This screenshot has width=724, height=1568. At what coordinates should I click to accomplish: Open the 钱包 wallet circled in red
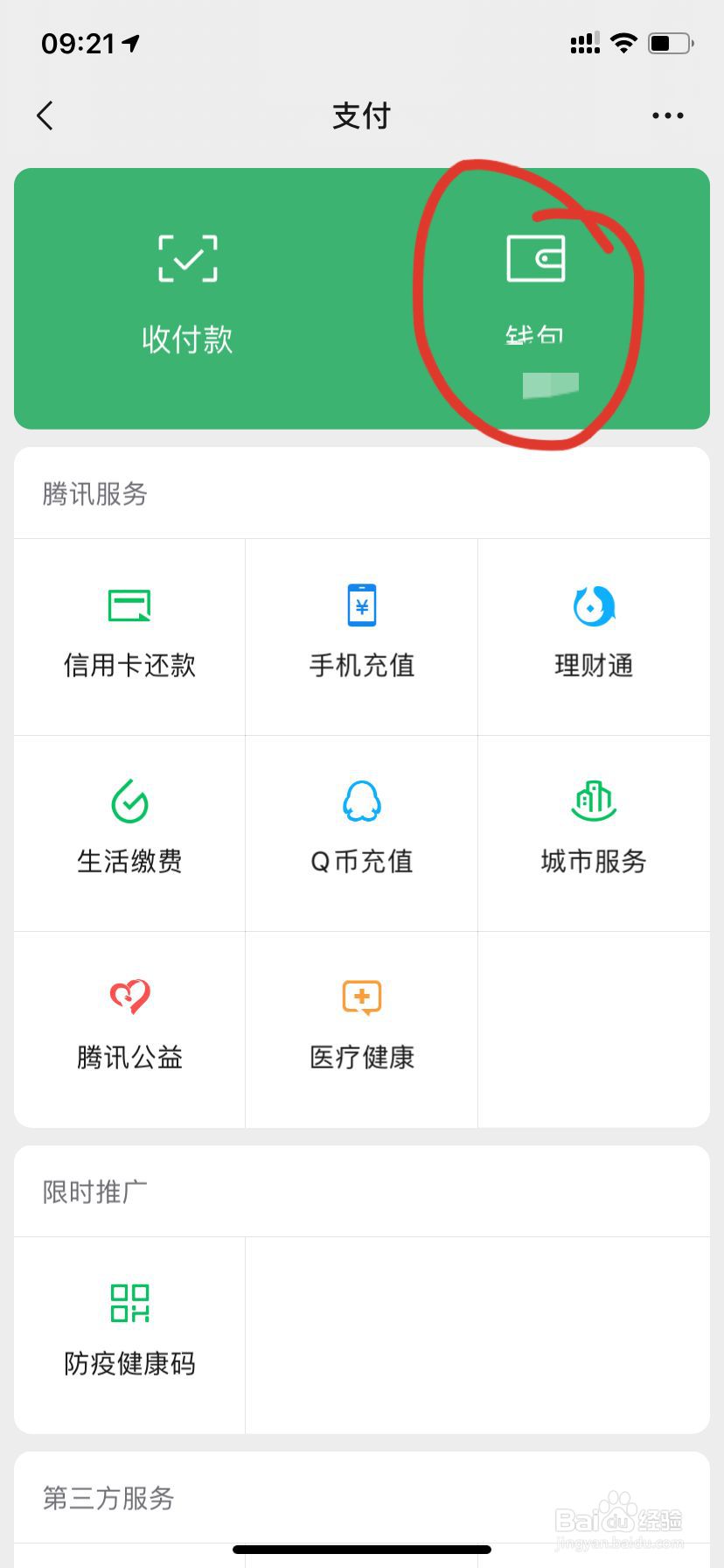tap(536, 289)
